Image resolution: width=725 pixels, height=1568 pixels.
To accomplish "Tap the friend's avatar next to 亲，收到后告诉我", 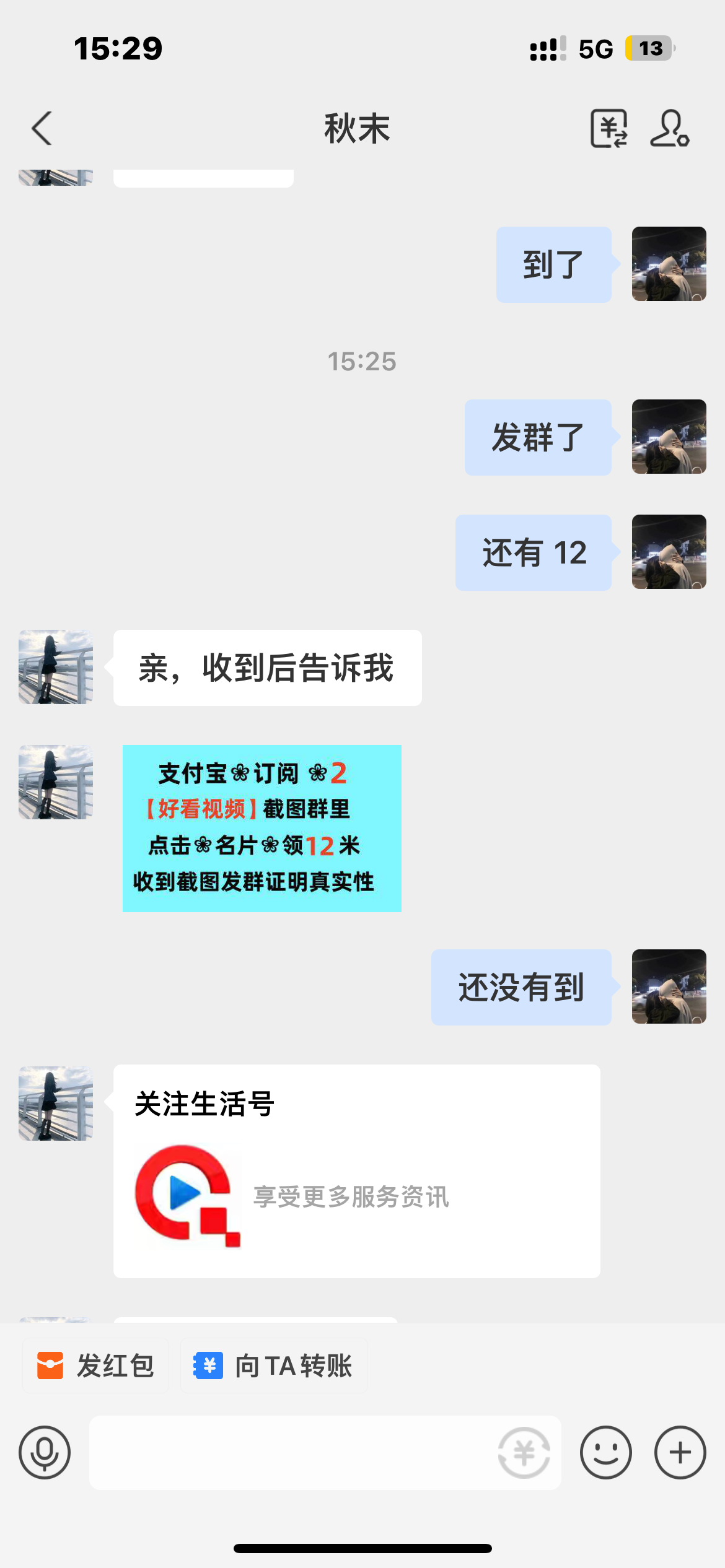I will (x=55, y=668).
